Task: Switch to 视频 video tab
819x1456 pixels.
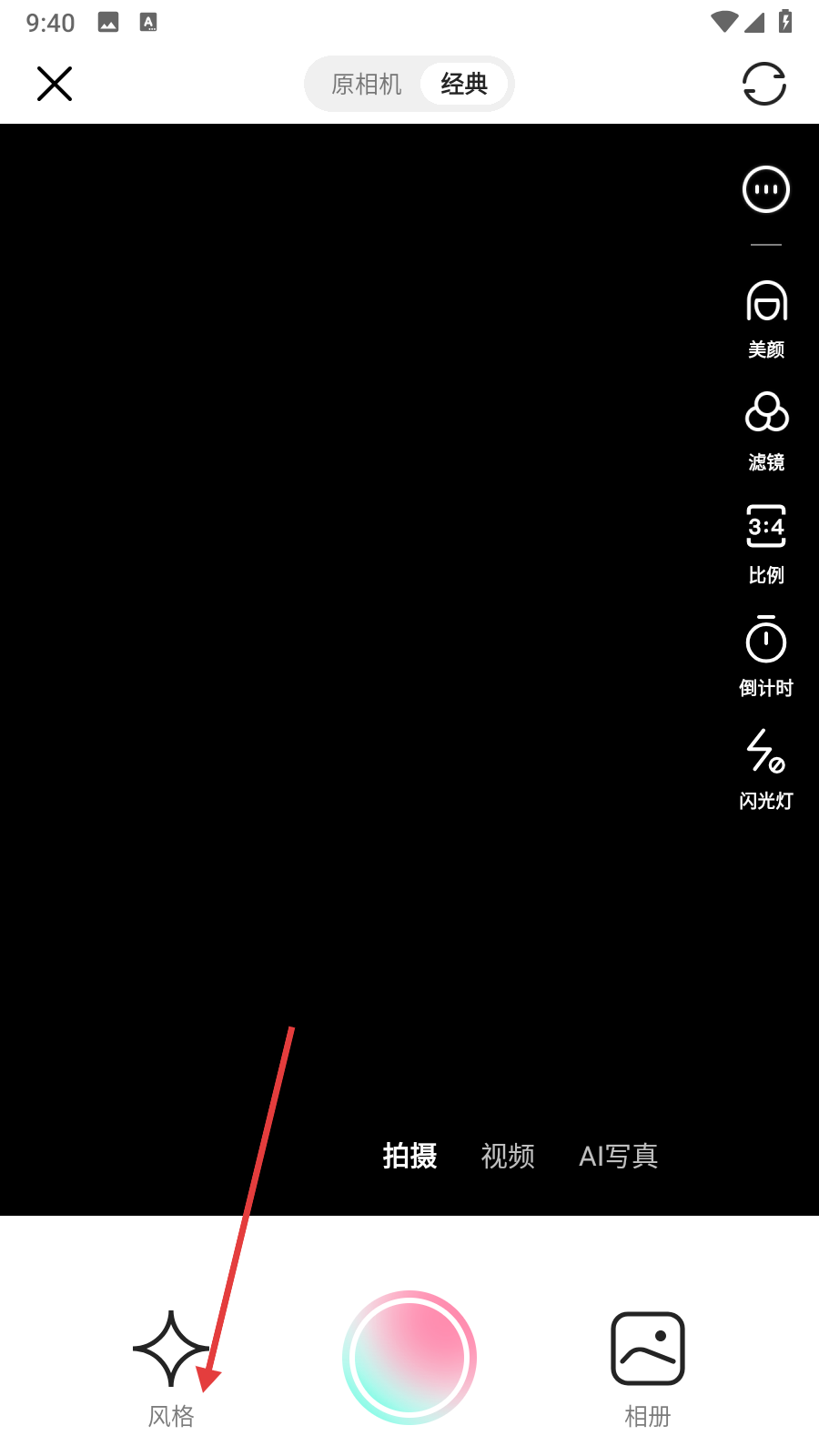Action: tap(508, 1156)
